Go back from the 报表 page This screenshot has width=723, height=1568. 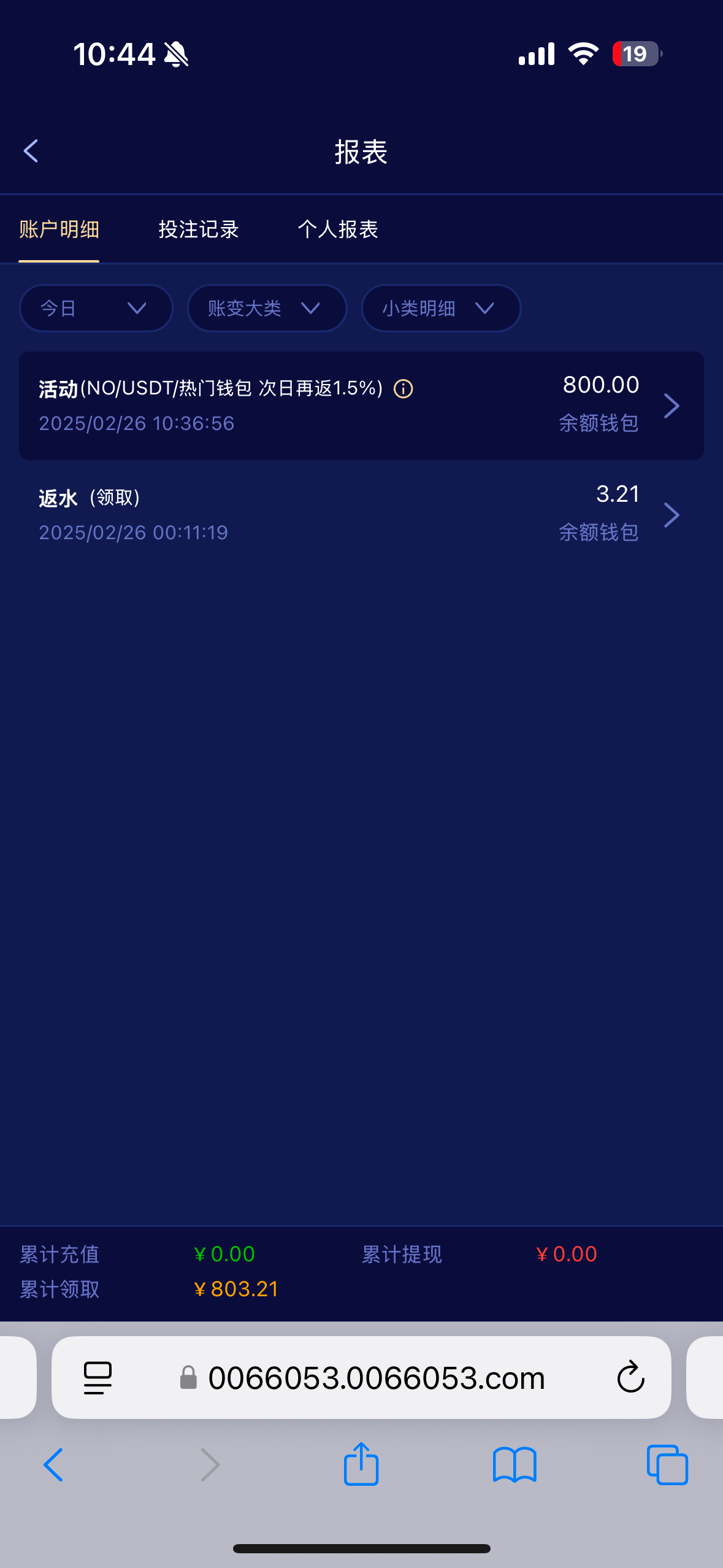click(x=31, y=151)
